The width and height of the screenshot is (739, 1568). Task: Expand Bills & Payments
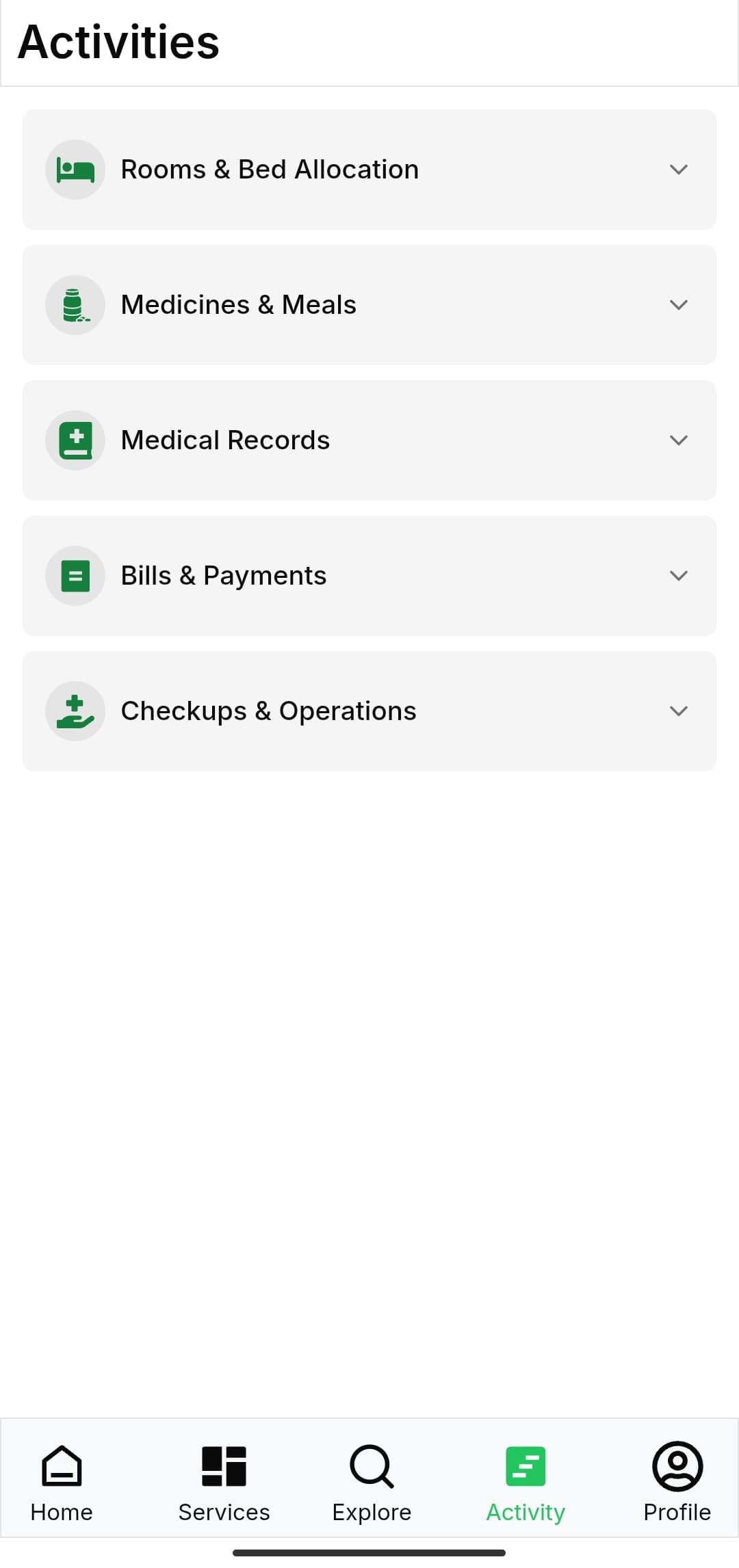point(369,576)
